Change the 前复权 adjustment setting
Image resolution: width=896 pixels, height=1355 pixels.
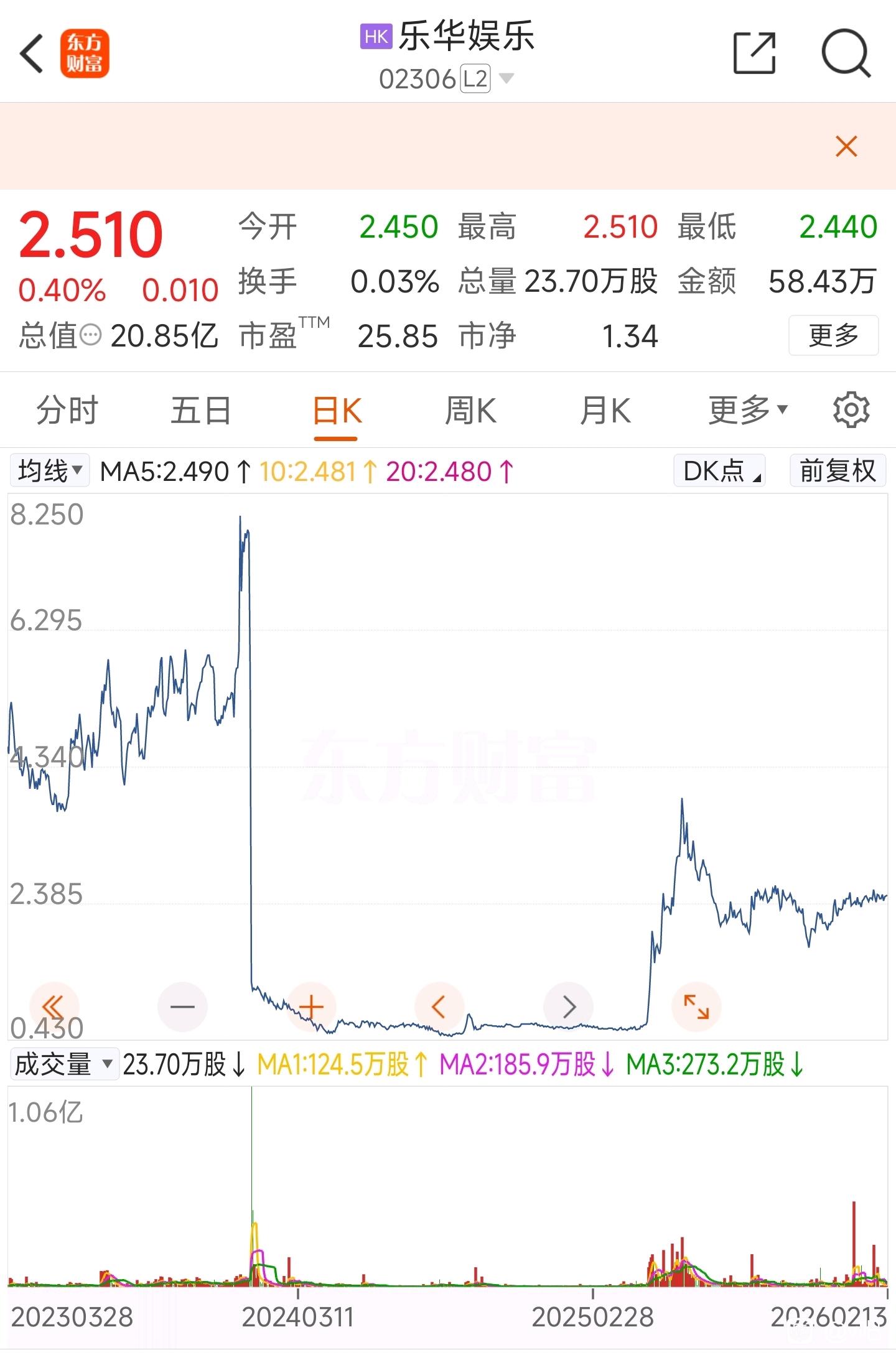click(x=838, y=471)
